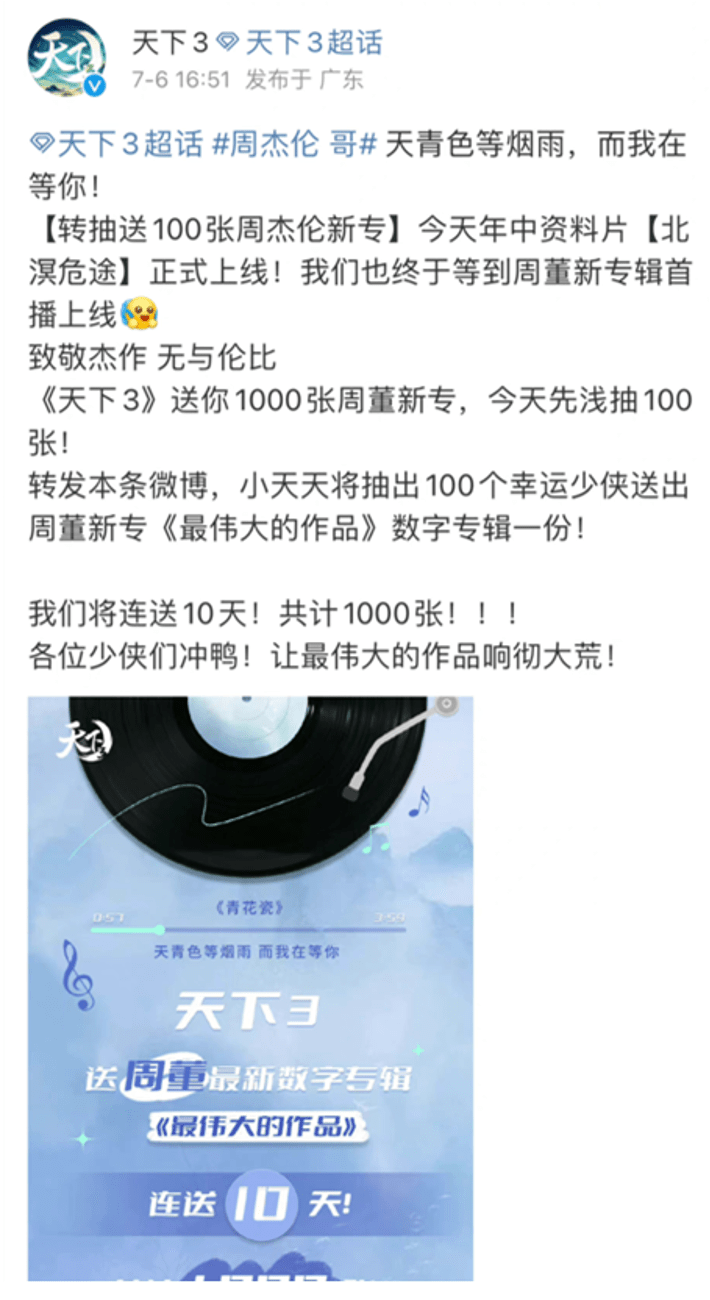
Task: View the attached album giveaway poster
Action: click(x=250, y=988)
